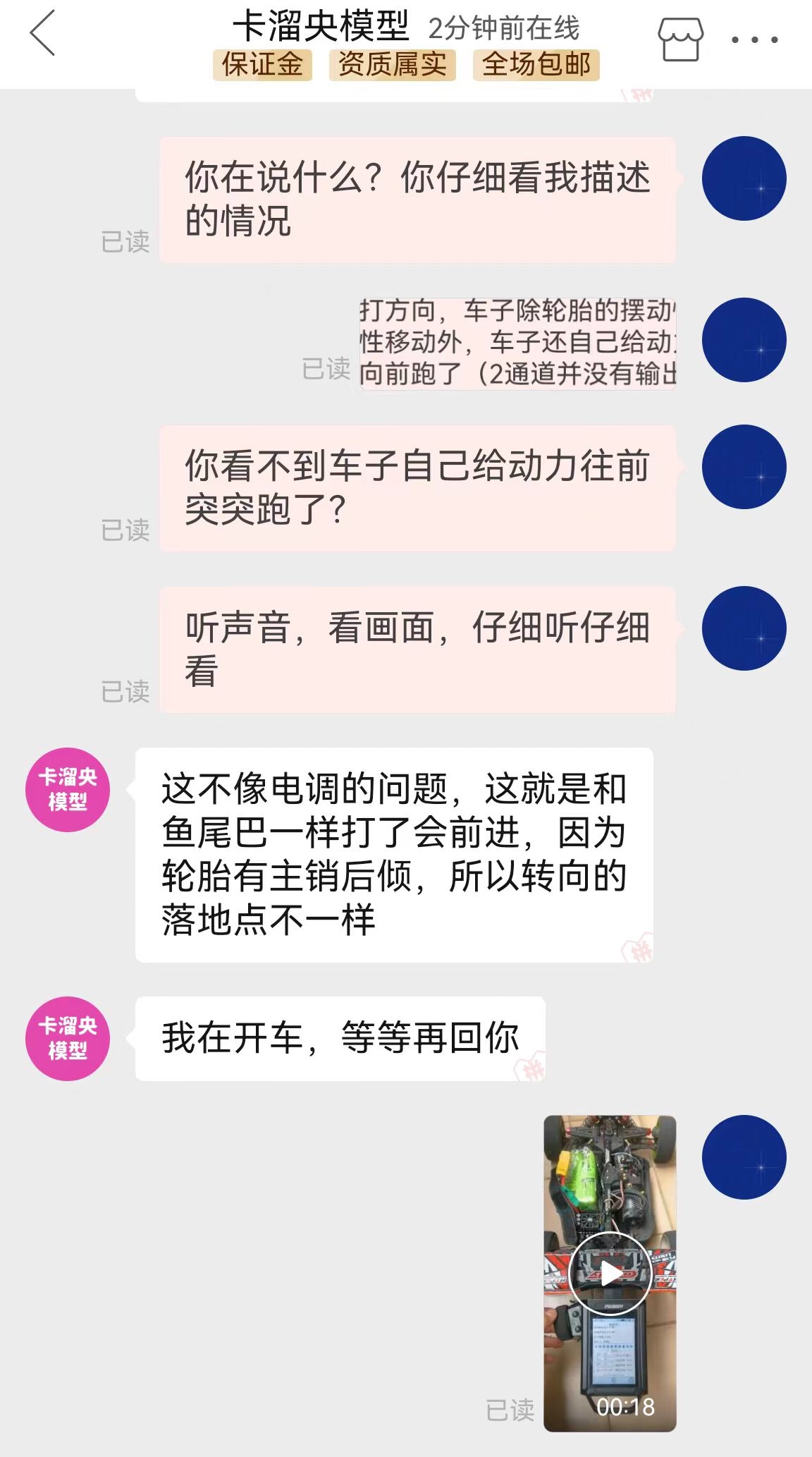
Task: Open the shop storefront icon
Action: click(680, 39)
